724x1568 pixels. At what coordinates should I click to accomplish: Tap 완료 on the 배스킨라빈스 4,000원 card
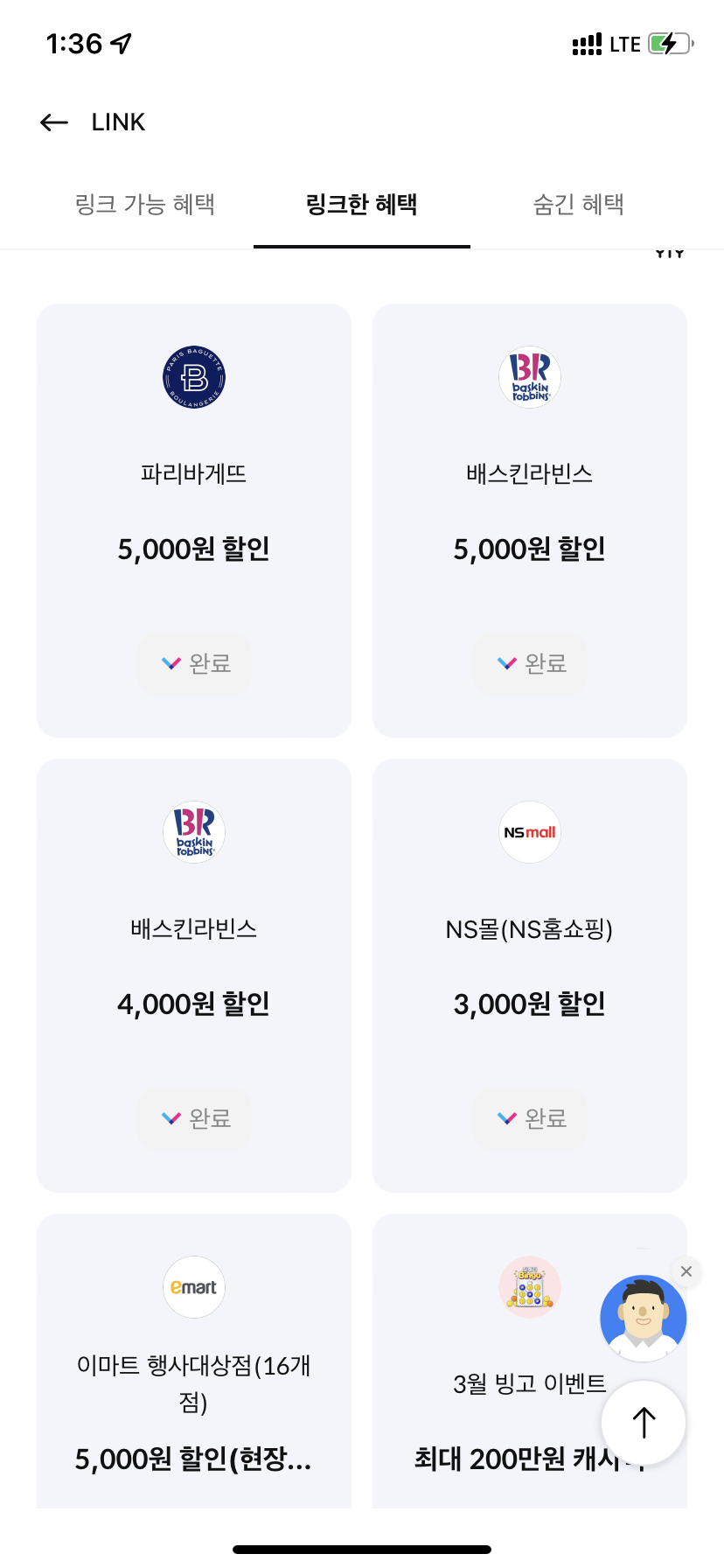194,1119
